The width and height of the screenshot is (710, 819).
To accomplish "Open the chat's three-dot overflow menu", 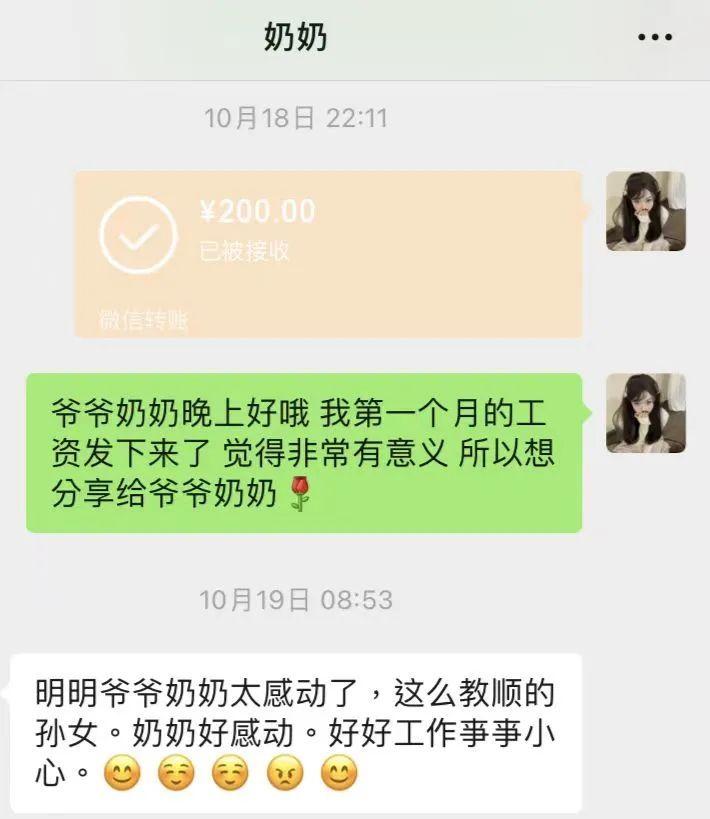I will (x=655, y=39).
